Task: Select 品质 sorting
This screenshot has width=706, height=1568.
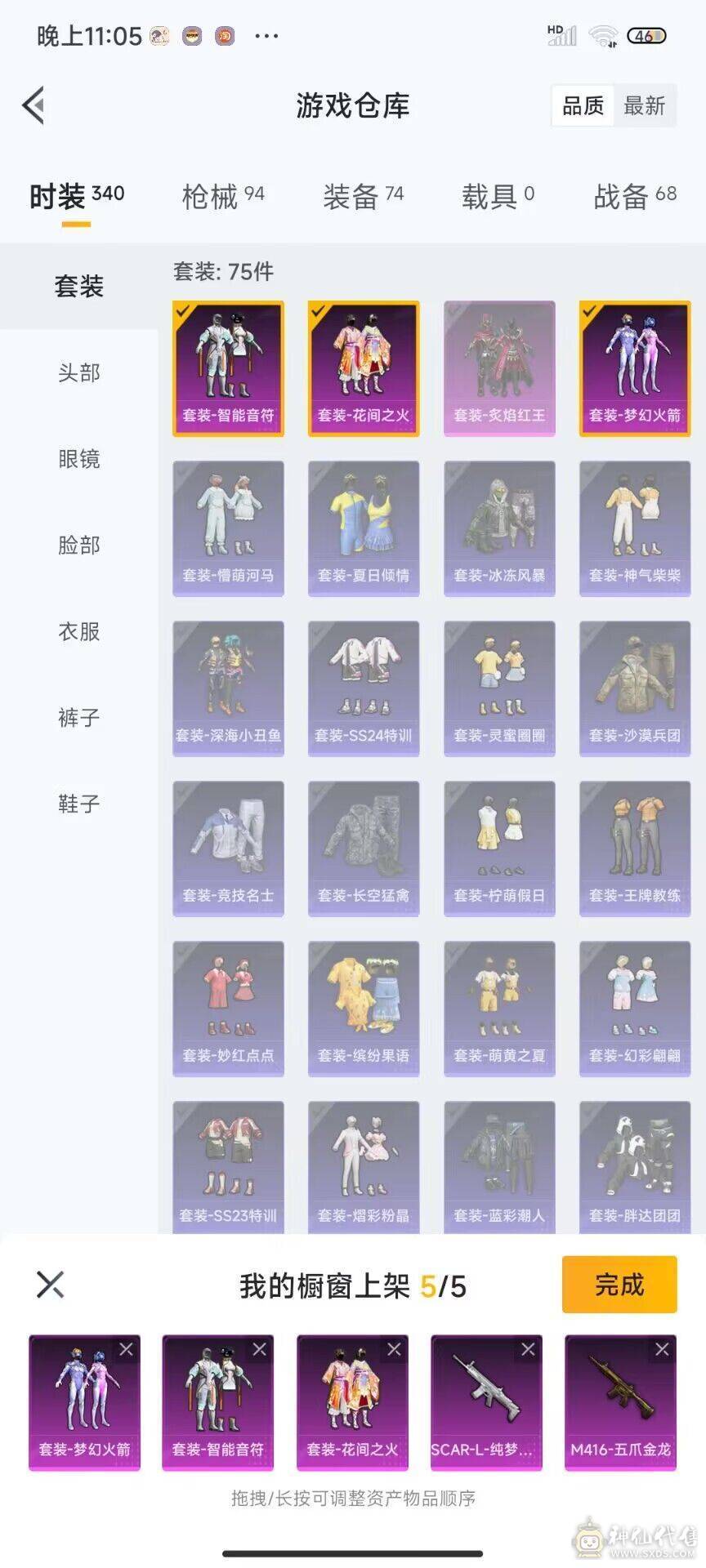Action: click(x=583, y=105)
